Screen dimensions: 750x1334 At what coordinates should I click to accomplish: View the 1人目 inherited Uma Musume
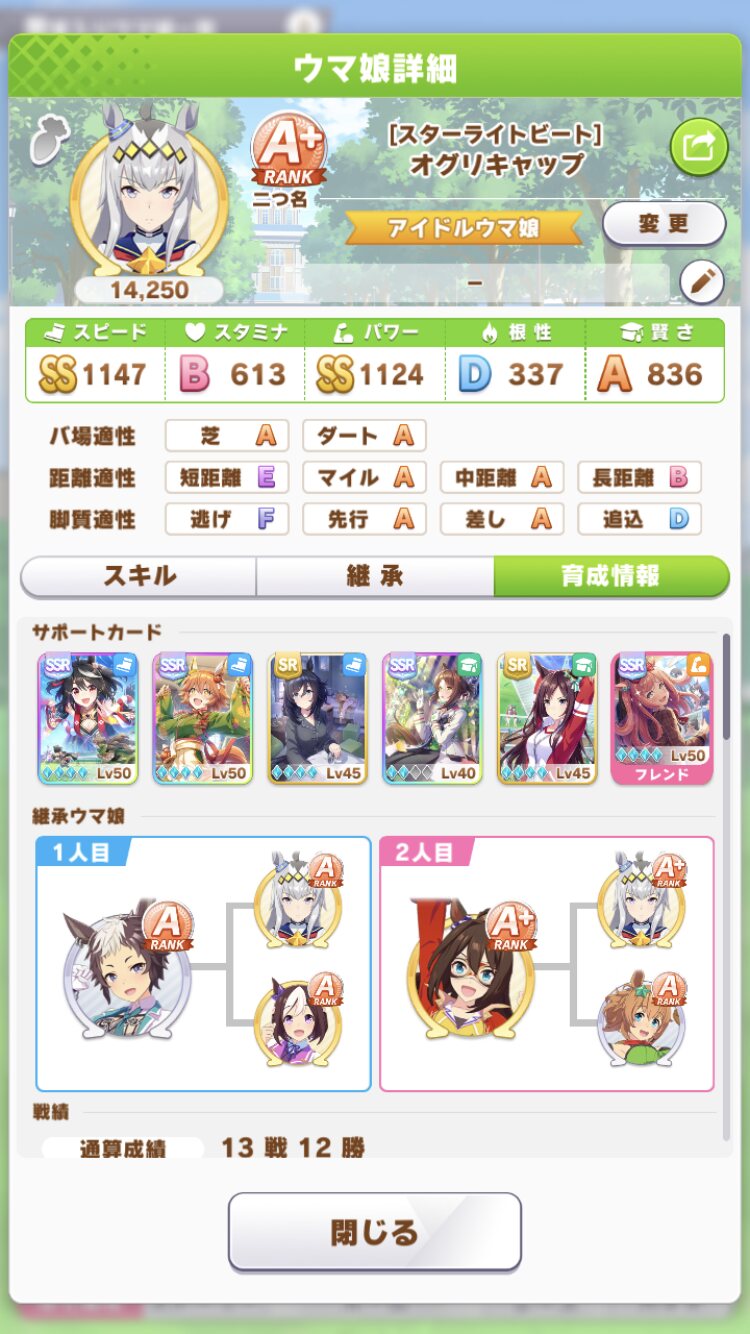(x=125, y=970)
